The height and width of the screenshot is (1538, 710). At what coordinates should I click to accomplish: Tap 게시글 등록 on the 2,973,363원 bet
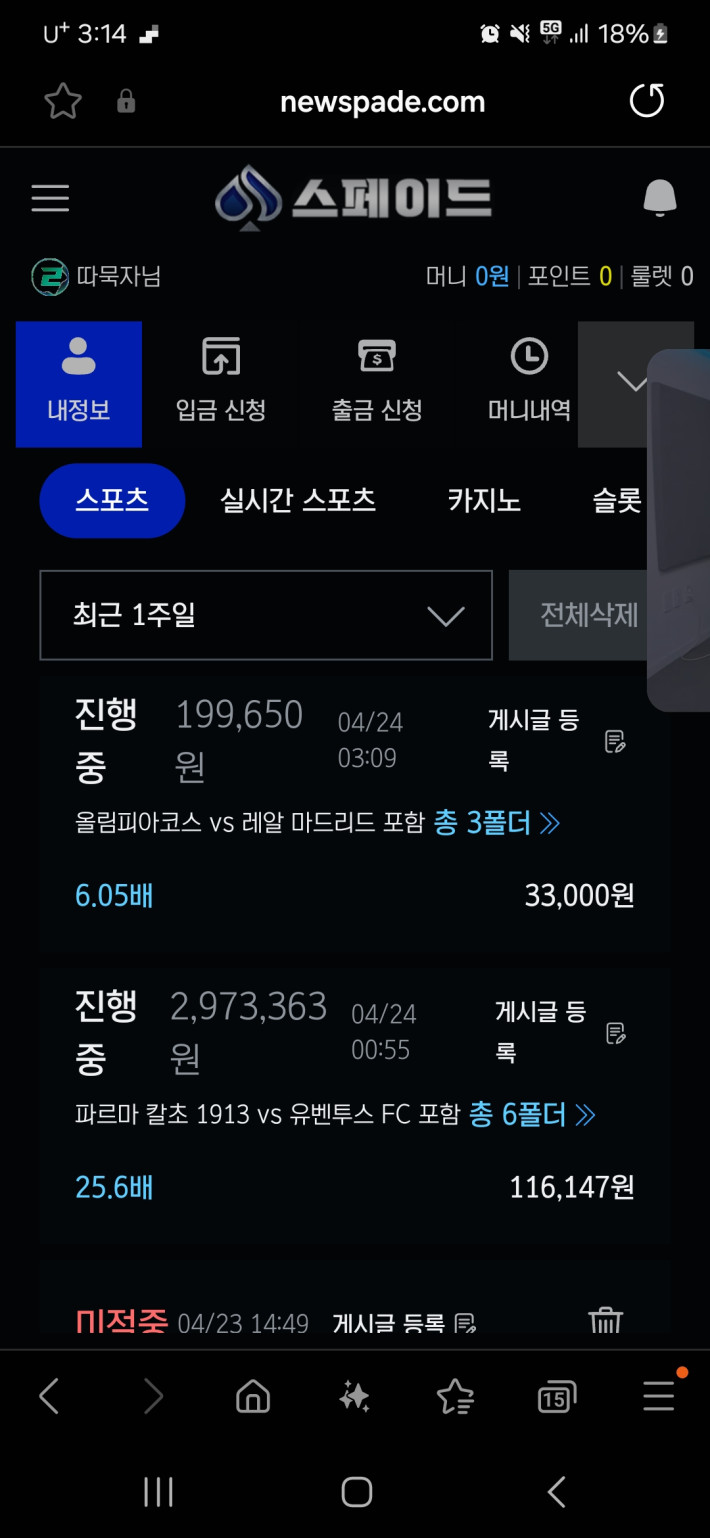pos(560,1032)
